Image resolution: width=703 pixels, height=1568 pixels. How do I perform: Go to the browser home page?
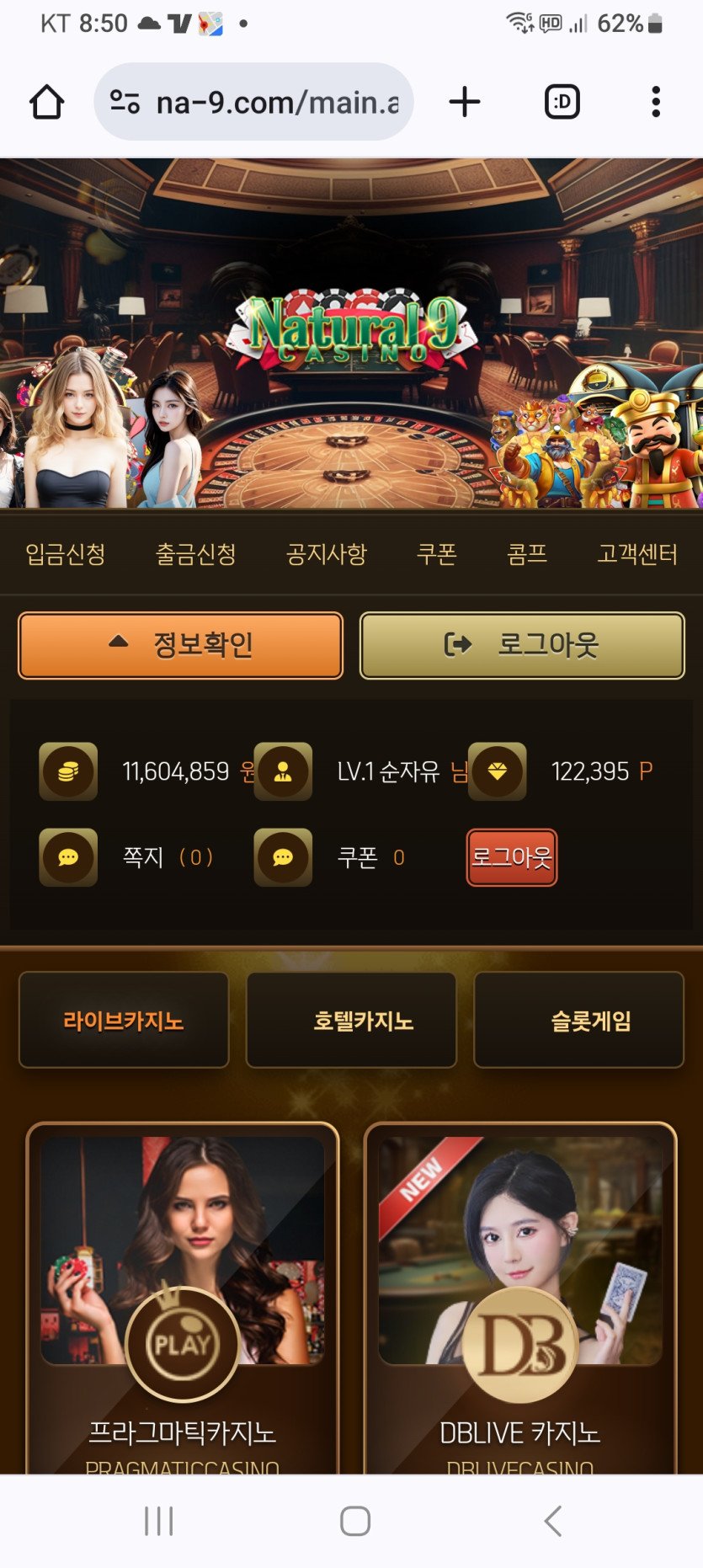(47, 102)
